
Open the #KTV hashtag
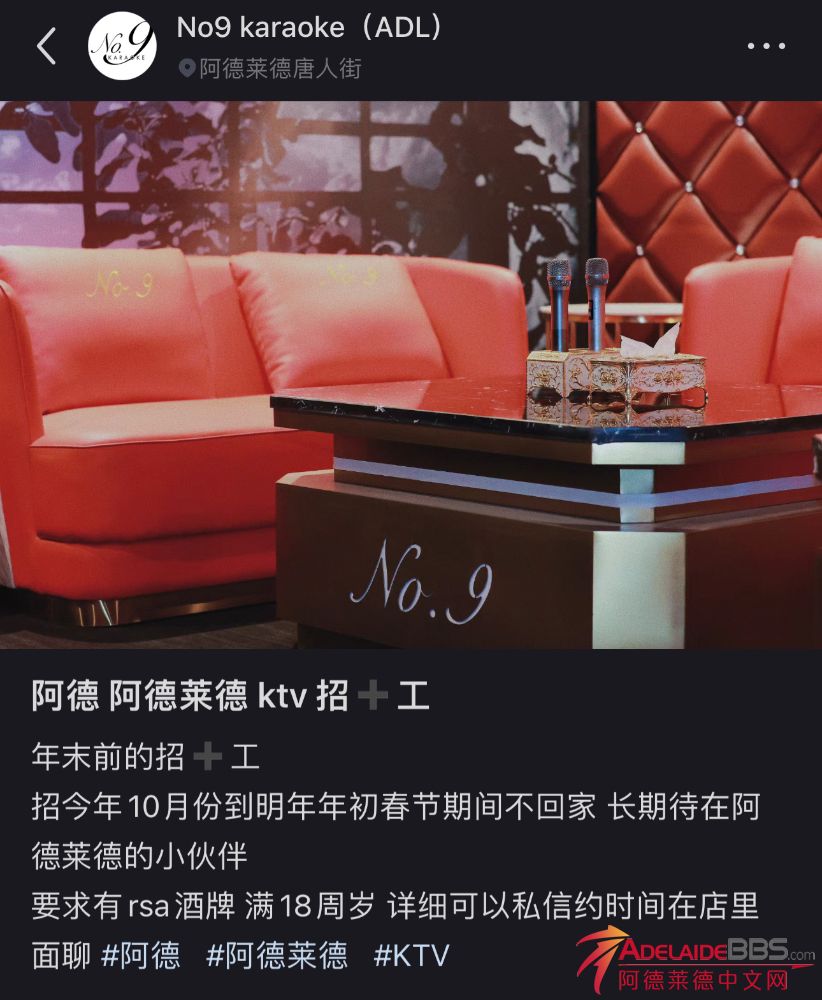pos(411,955)
